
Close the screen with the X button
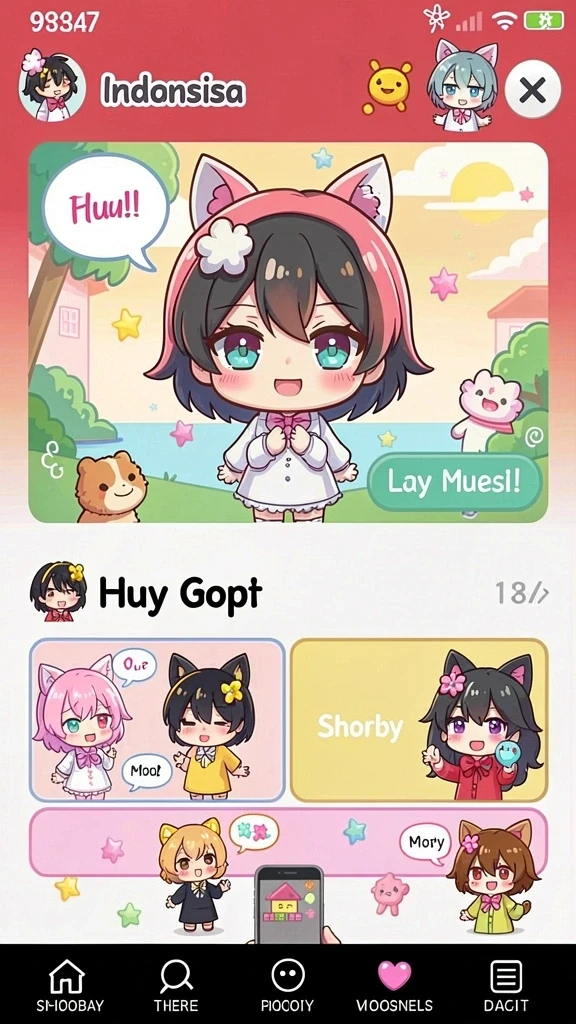[x=533, y=89]
